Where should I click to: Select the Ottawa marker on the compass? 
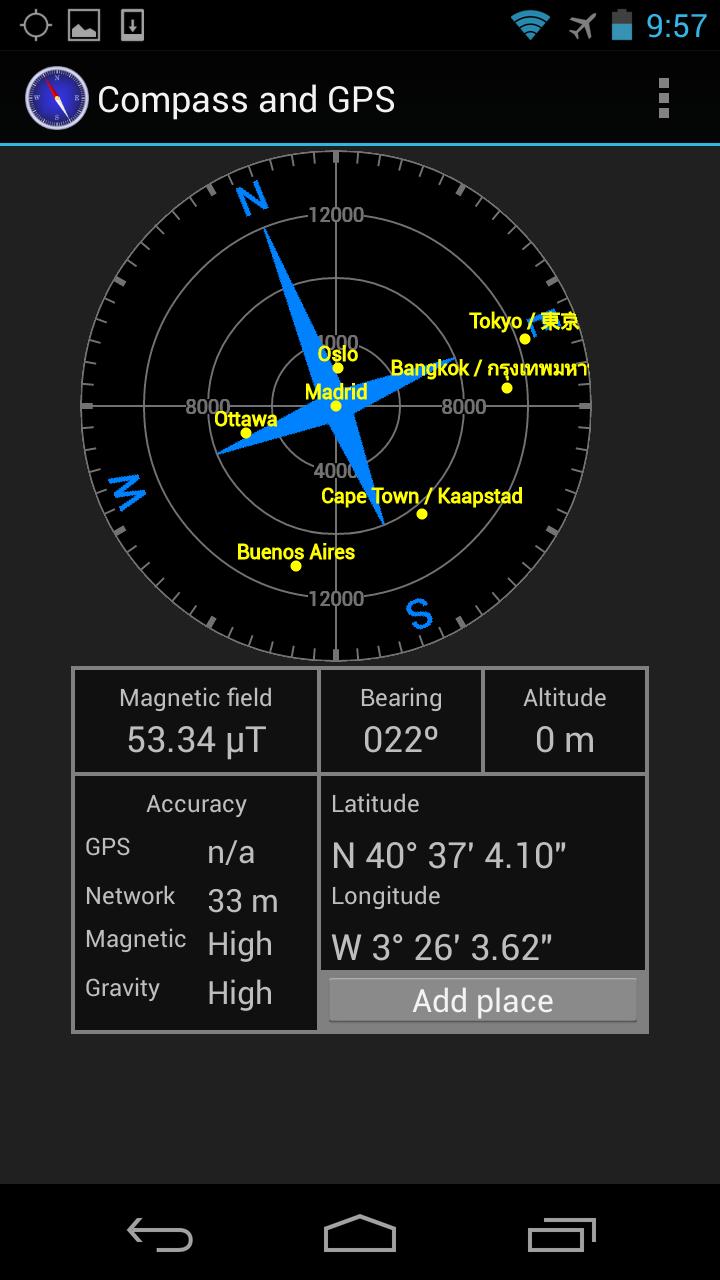point(245,433)
